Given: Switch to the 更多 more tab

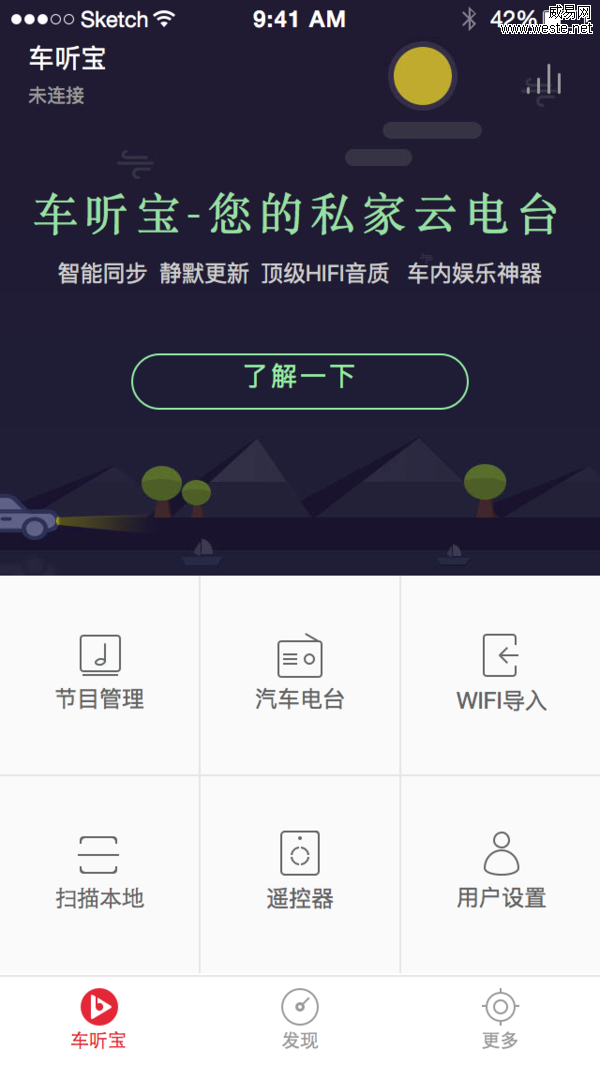Looking at the screenshot, I should tap(500, 1020).
